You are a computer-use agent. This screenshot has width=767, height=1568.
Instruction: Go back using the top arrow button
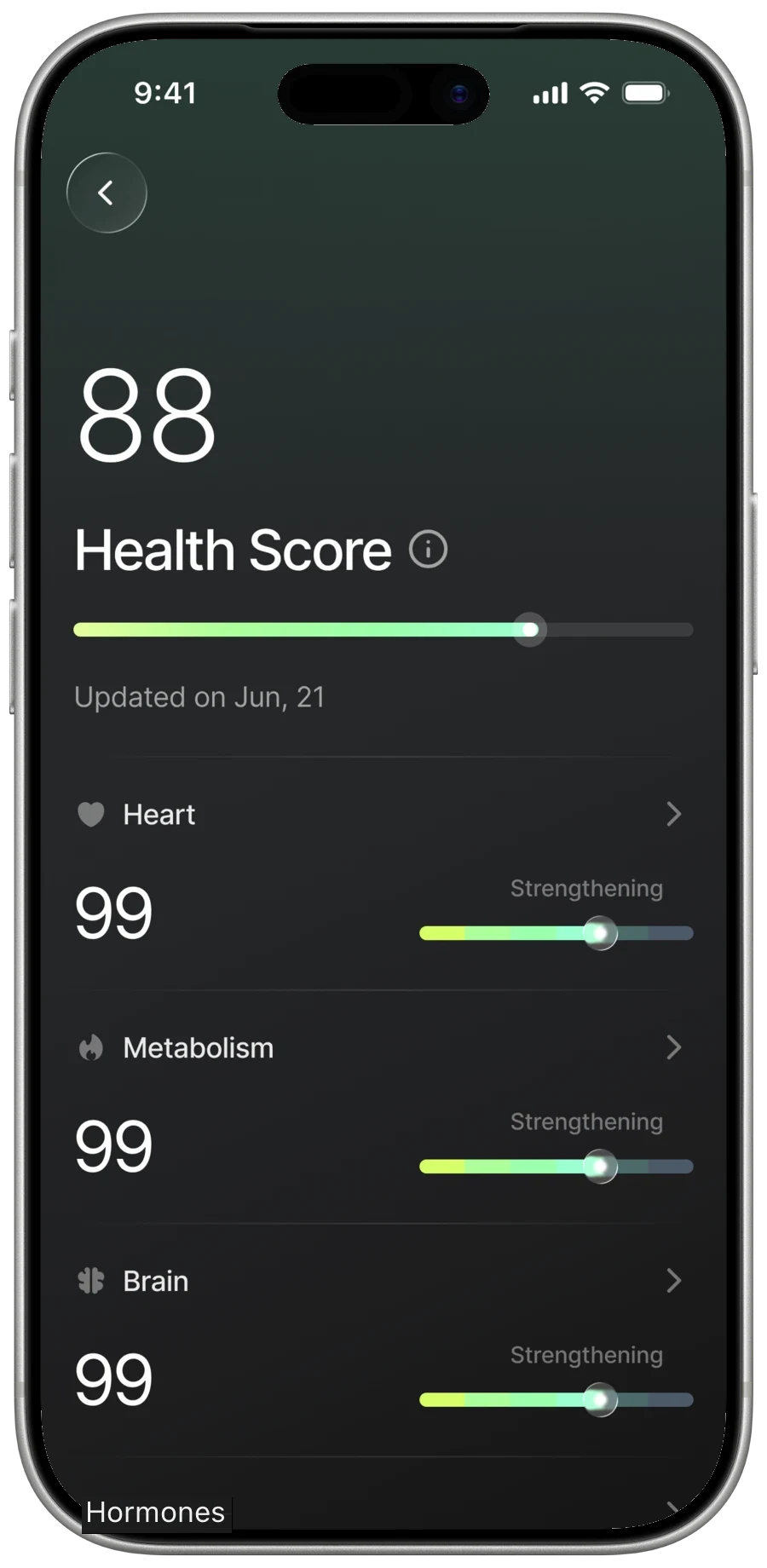[x=107, y=193]
